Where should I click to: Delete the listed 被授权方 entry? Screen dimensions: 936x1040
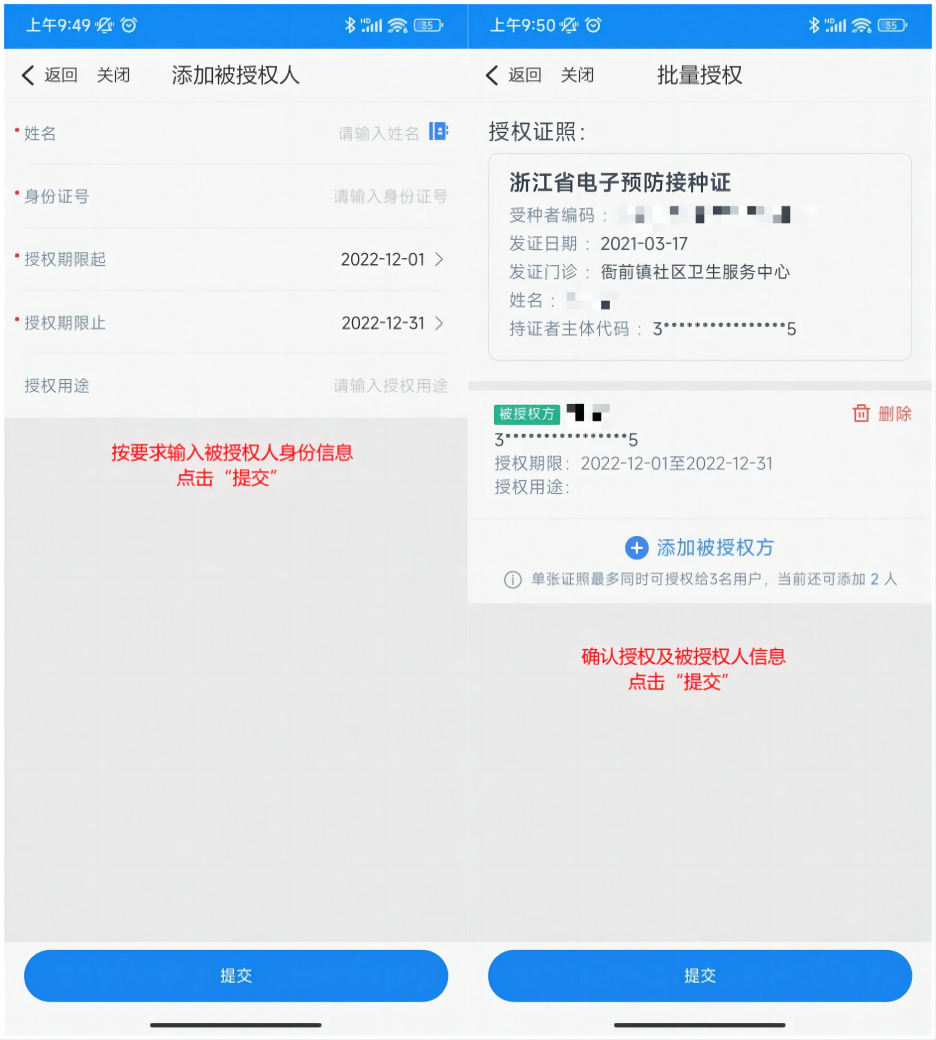pos(882,414)
